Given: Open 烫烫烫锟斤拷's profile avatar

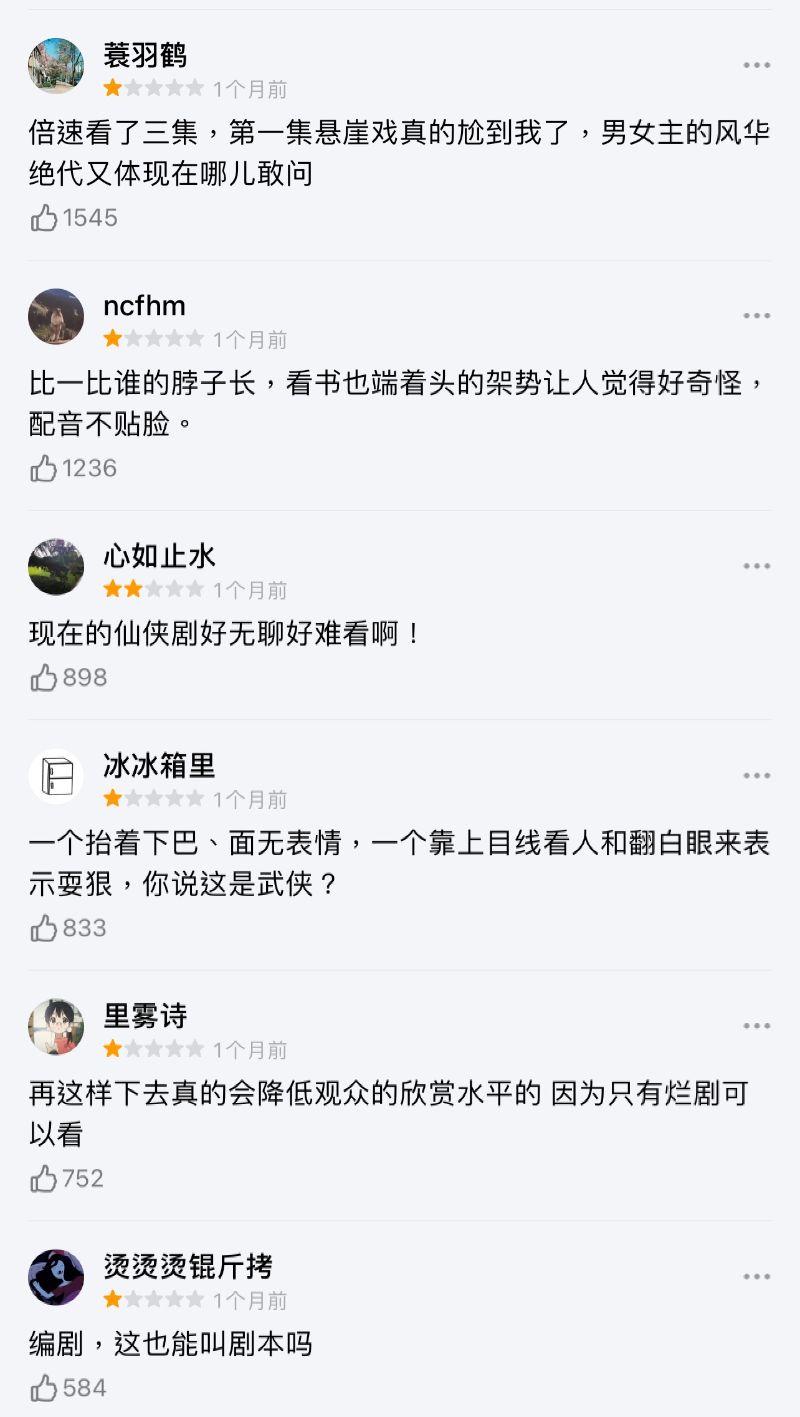Looking at the screenshot, I should (56, 1277).
